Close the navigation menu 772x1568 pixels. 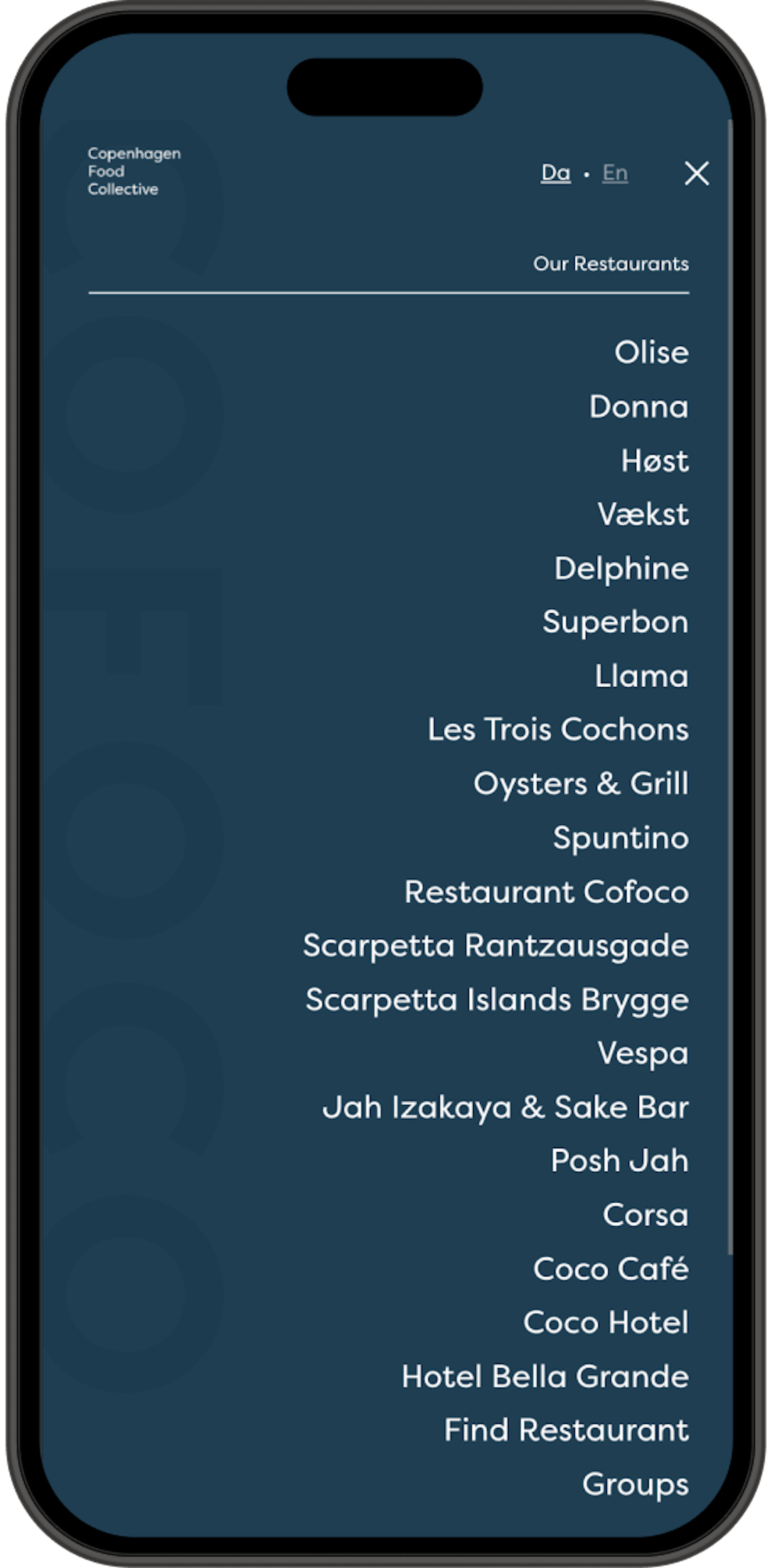(x=697, y=174)
